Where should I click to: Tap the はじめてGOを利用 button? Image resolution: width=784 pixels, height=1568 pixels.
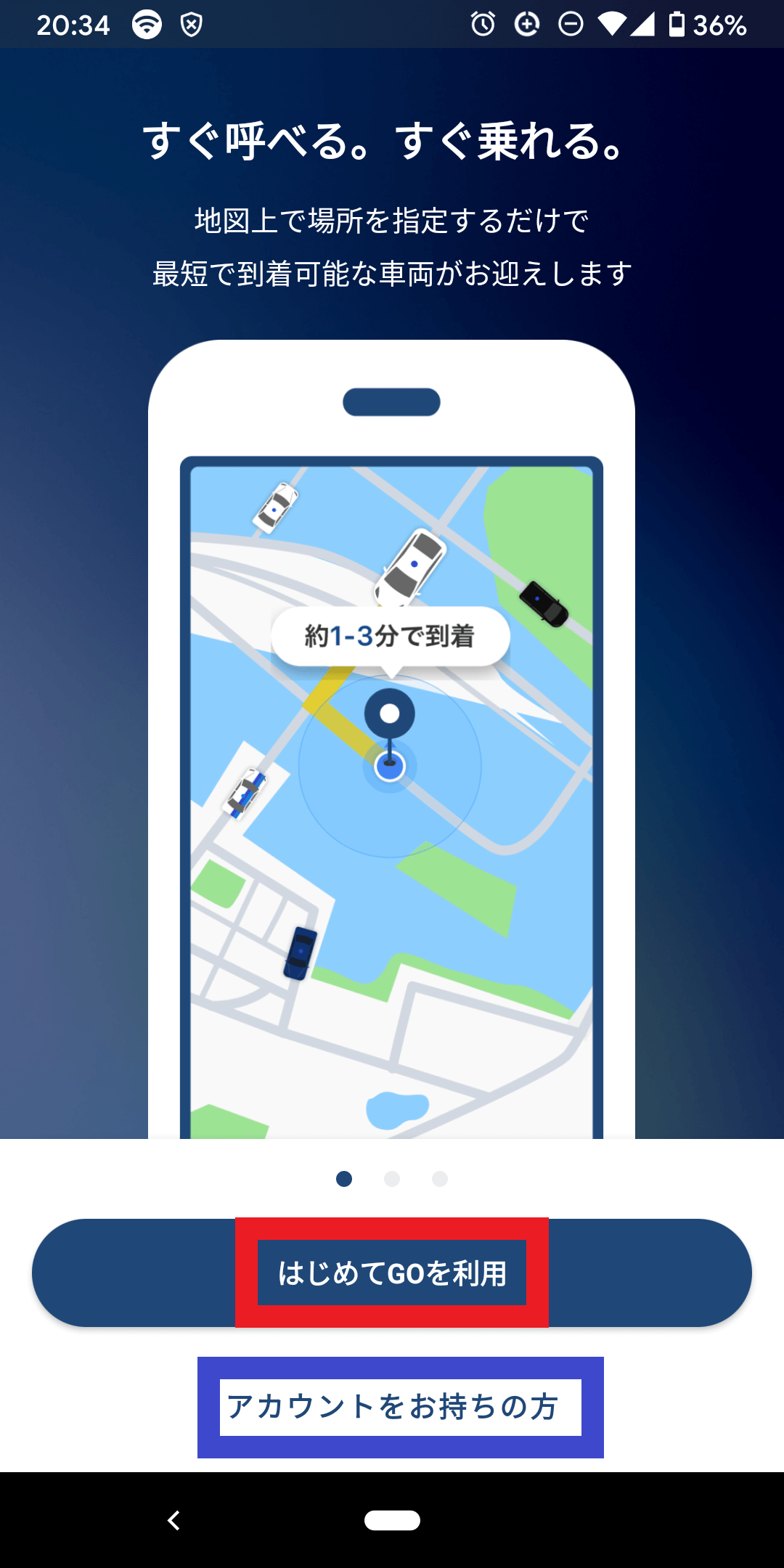pos(392,1273)
